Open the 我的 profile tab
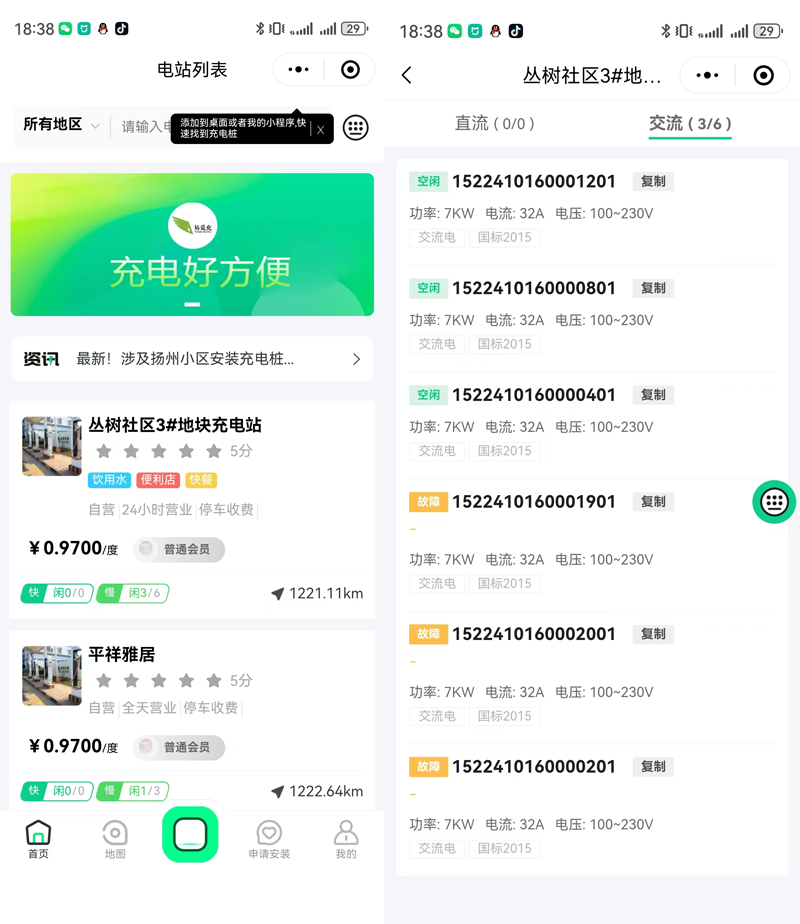The width and height of the screenshot is (800, 924). click(346, 839)
